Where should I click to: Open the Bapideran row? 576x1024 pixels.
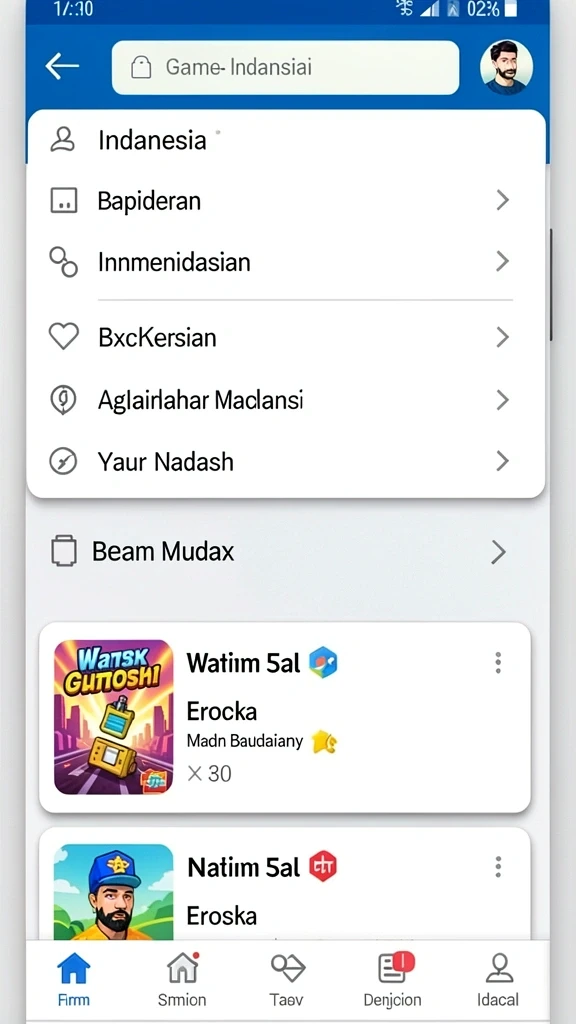(285, 200)
